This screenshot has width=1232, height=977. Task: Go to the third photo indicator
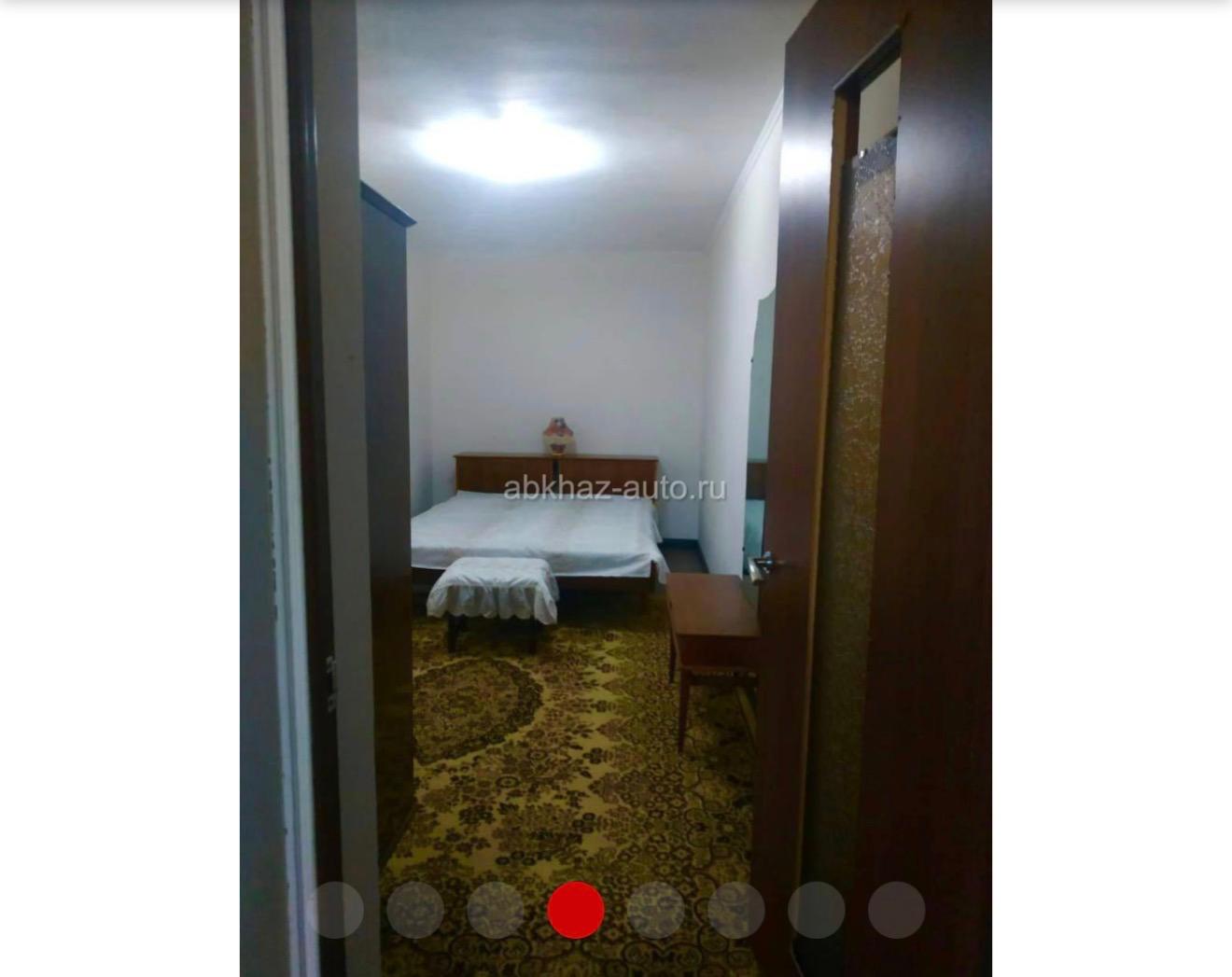click(x=496, y=910)
